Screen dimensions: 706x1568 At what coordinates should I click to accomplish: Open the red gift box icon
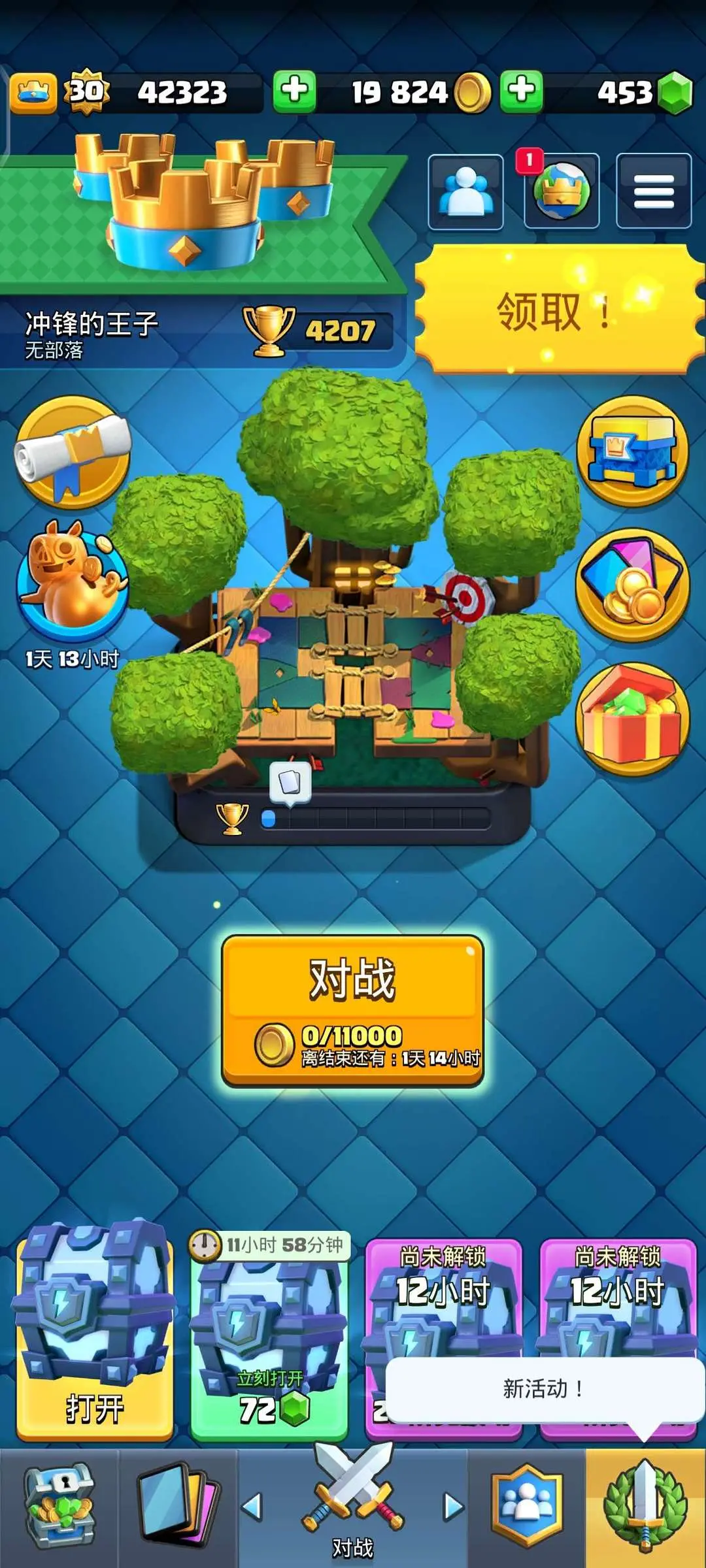pyautogui.click(x=633, y=719)
